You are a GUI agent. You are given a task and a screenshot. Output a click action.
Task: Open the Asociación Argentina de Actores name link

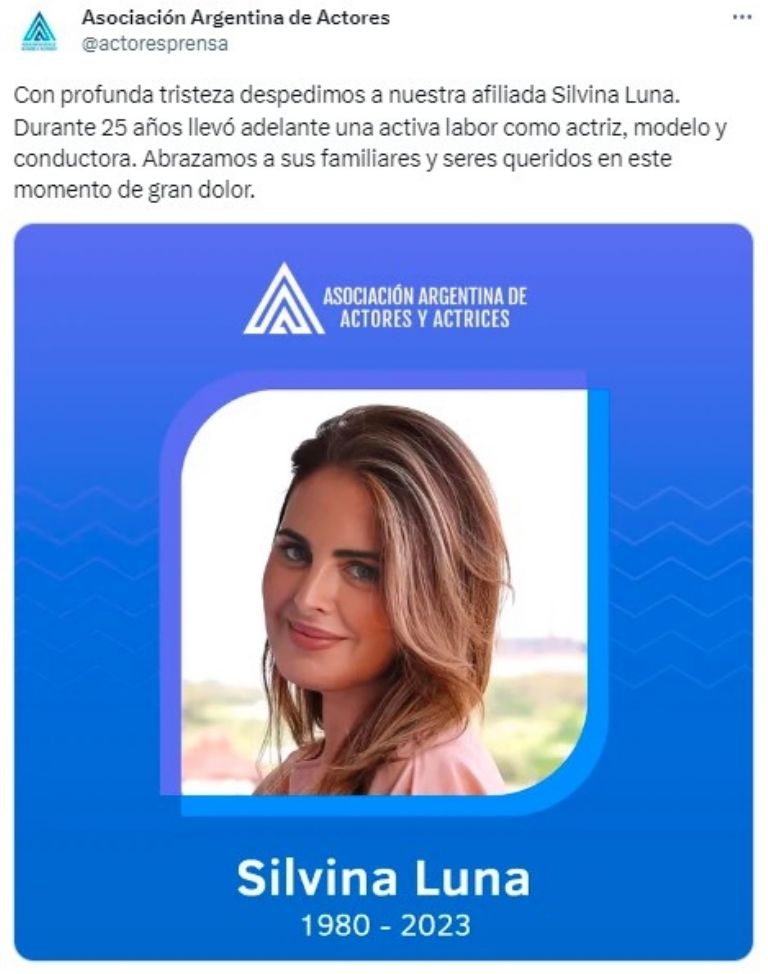pyautogui.click(x=235, y=18)
